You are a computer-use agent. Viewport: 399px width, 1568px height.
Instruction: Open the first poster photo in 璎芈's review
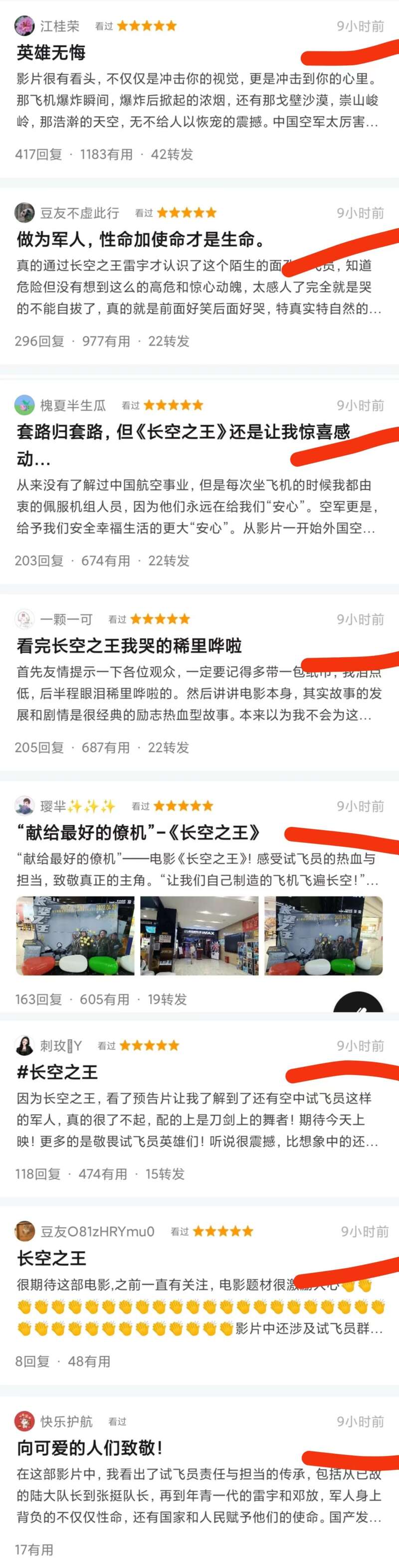point(75,936)
